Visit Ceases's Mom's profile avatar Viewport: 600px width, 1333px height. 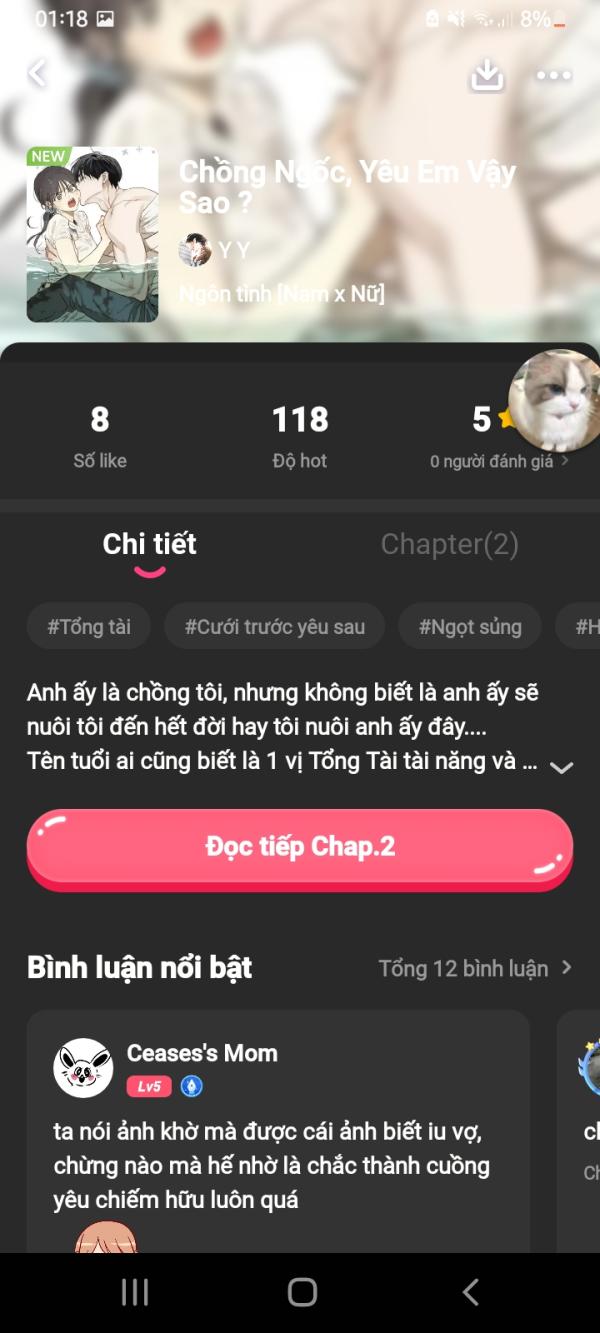(x=83, y=1068)
